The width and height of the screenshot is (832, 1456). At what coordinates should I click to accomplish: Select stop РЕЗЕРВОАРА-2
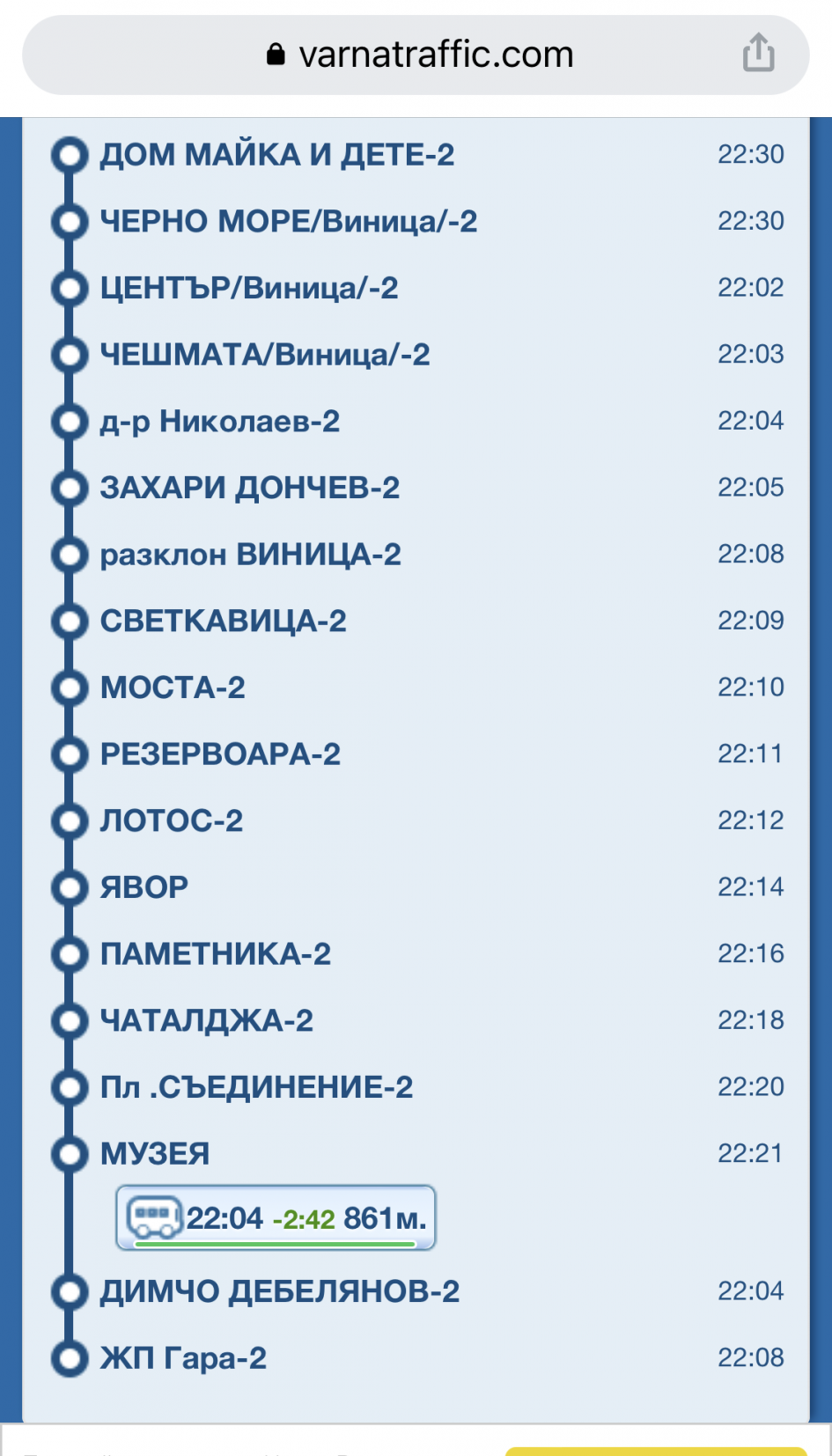(x=221, y=754)
